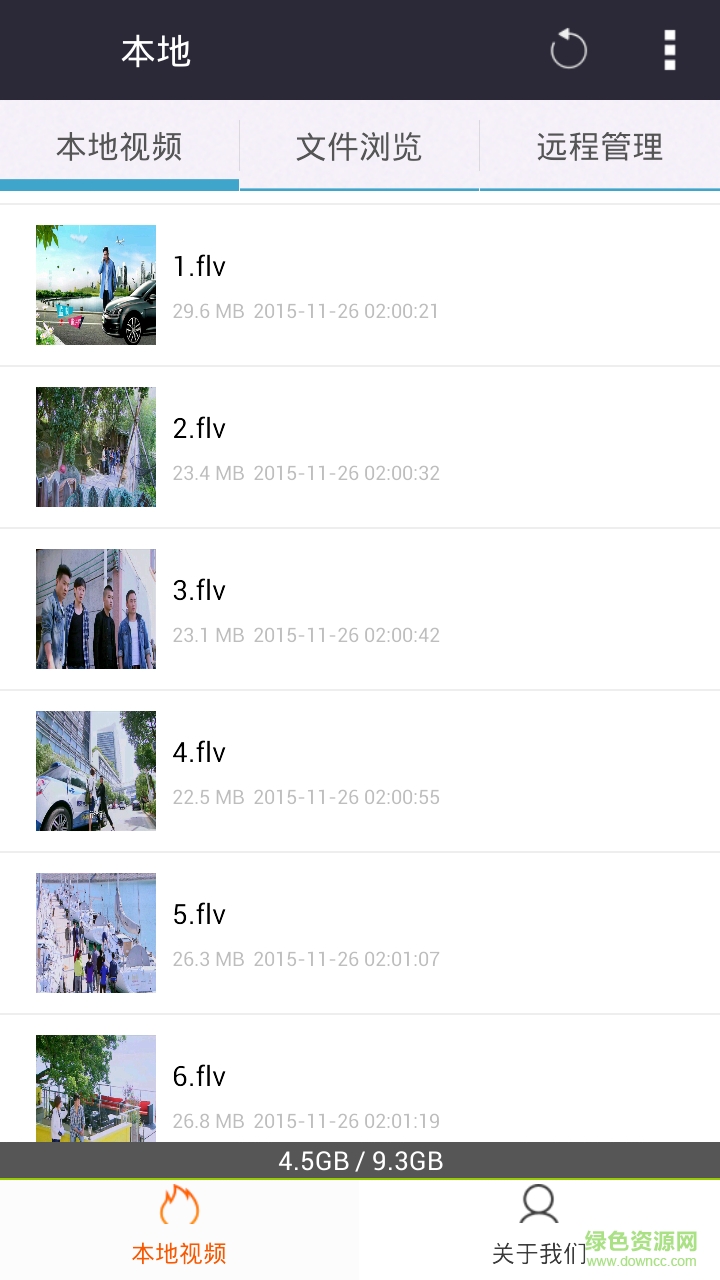Switch to the 文件浏览 tab
Viewport: 720px width, 1280px height.
pyautogui.click(x=359, y=148)
